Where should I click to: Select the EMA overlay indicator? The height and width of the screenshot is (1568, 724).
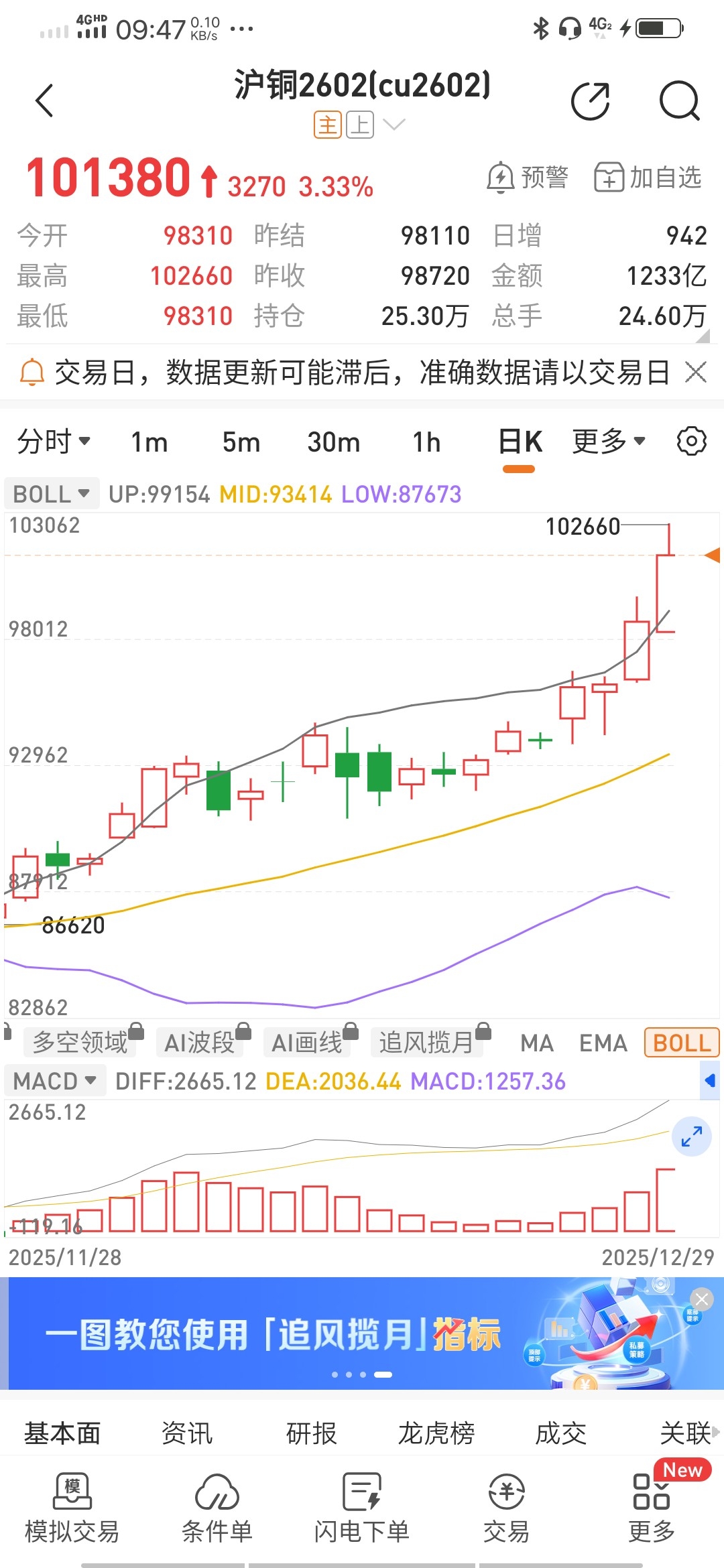click(603, 1043)
